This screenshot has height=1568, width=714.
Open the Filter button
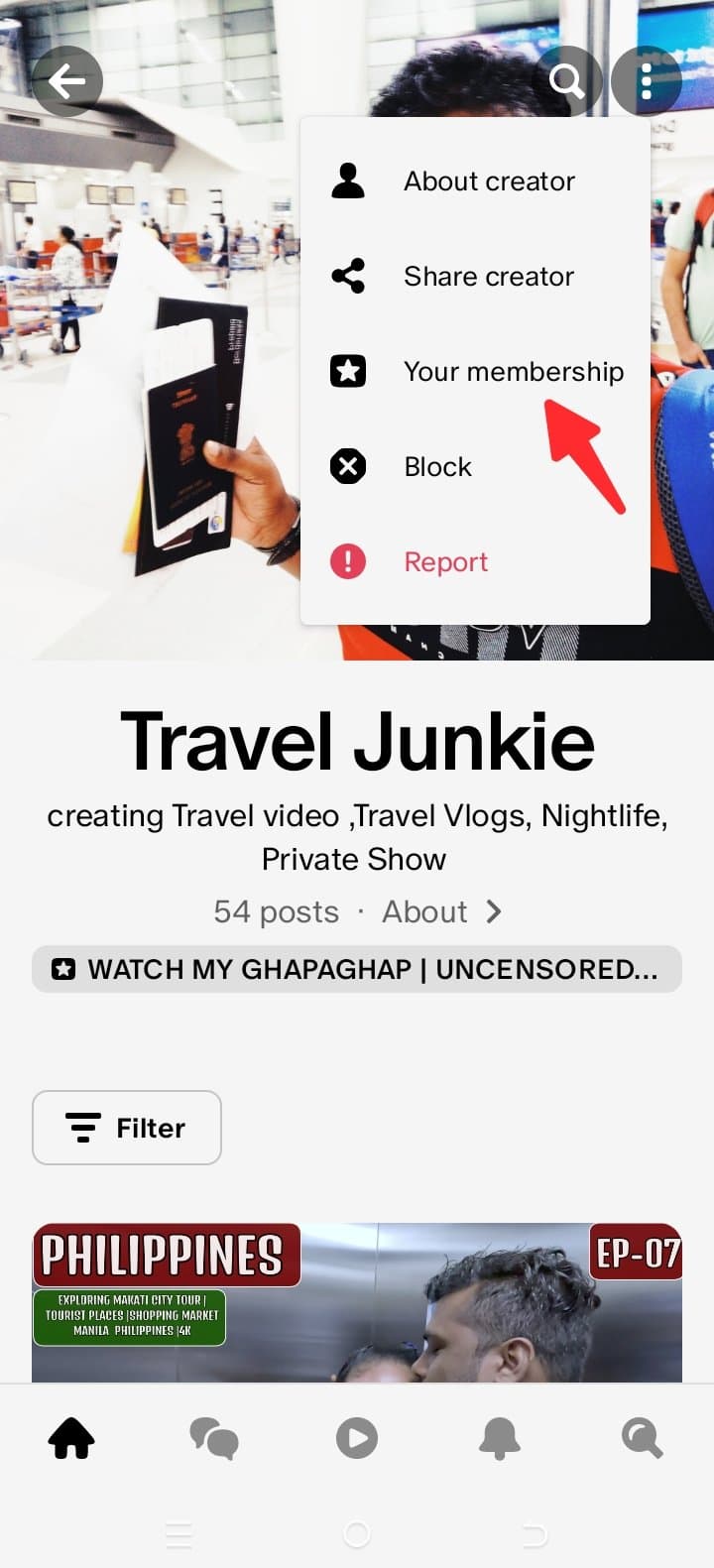127,1128
